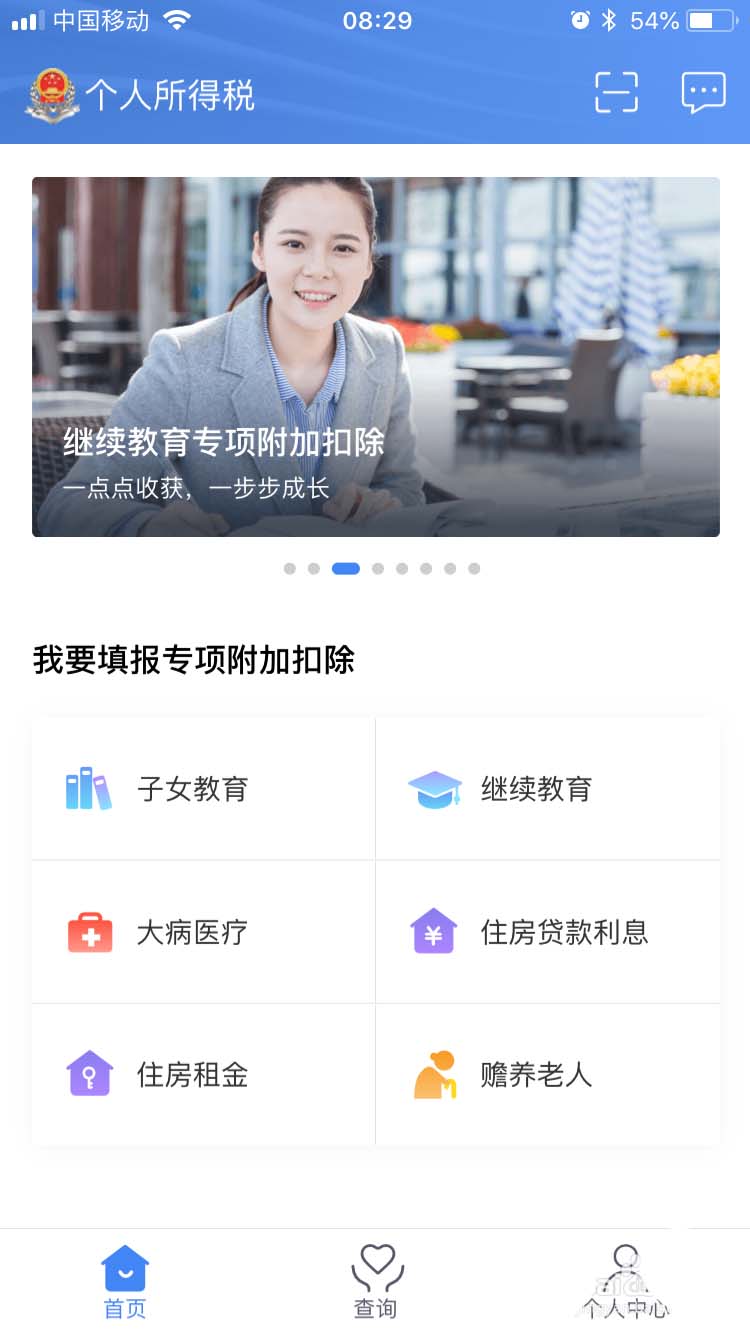Switch to the 查询 tab
The image size is (750, 1334).
(376, 1282)
